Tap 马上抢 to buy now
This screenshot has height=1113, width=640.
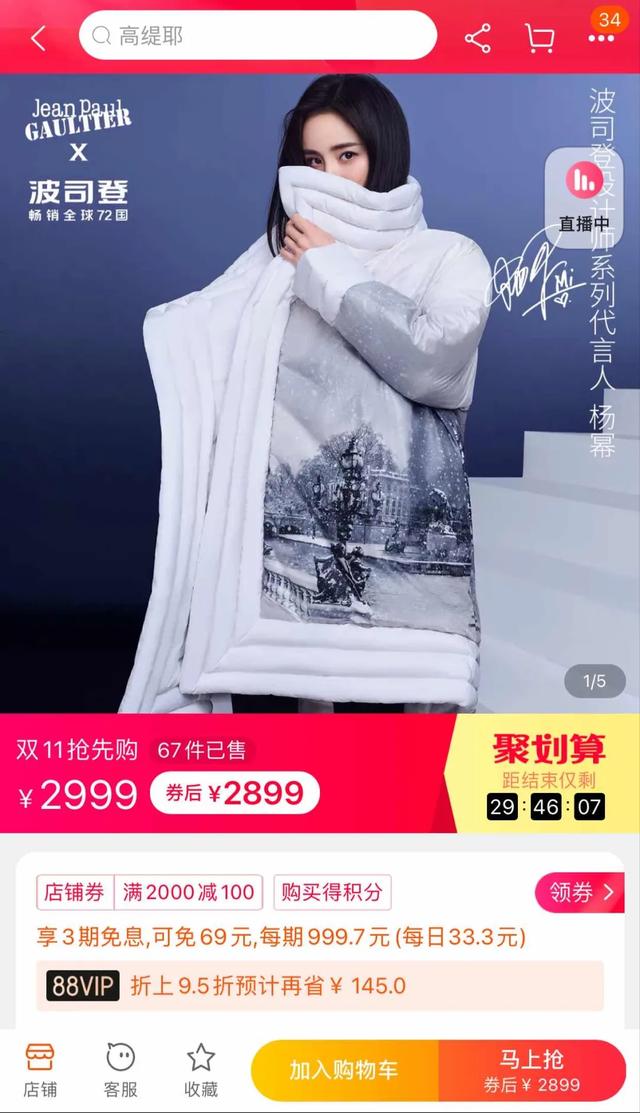point(531,1070)
